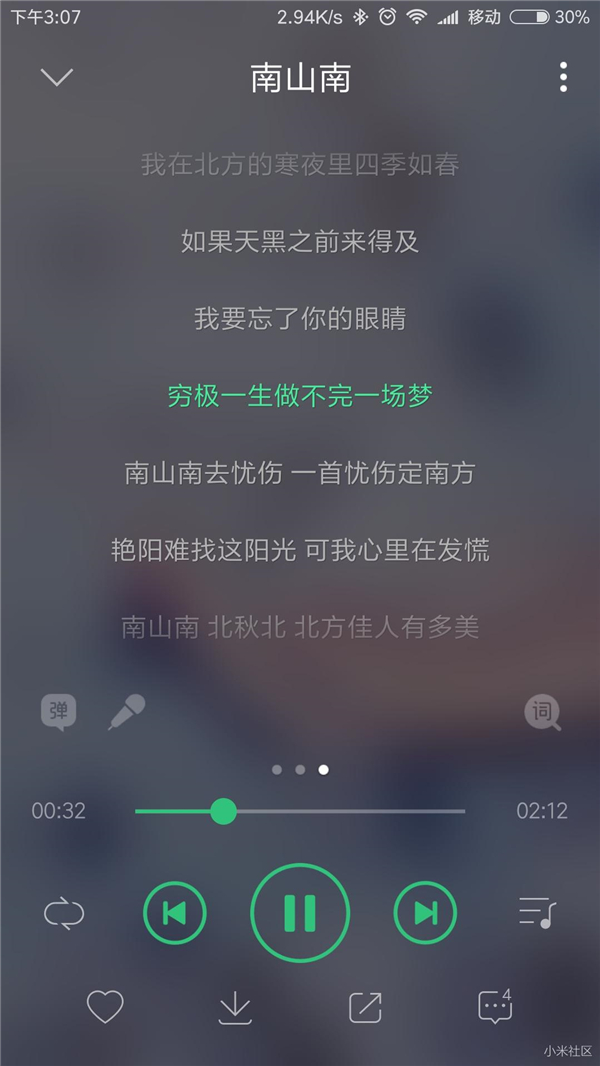Download the current song
The width and height of the screenshot is (600, 1066).
pyautogui.click(x=235, y=1008)
